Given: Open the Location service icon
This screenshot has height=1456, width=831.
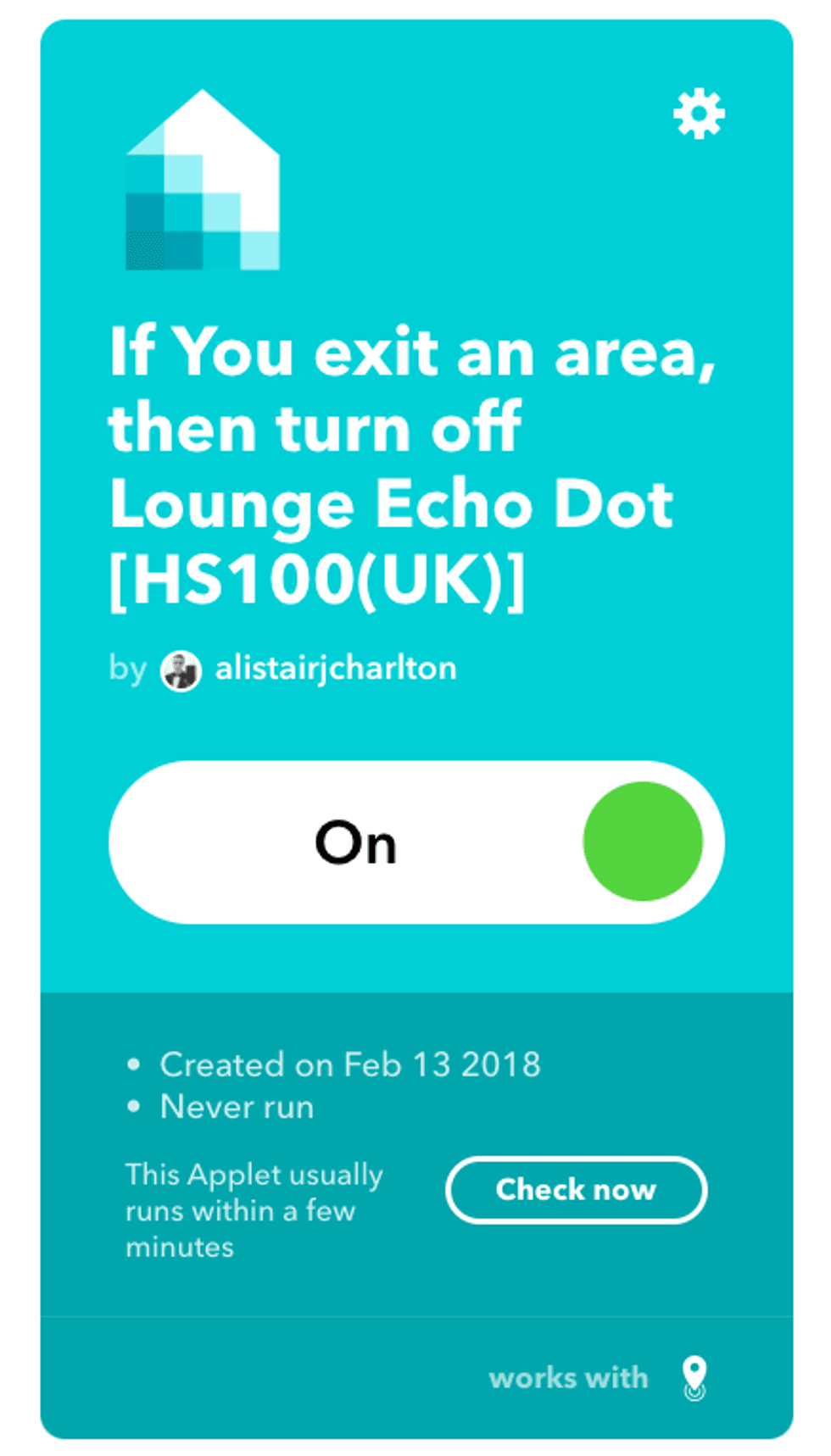Looking at the screenshot, I should pyautogui.click(x=694, y=1377).
